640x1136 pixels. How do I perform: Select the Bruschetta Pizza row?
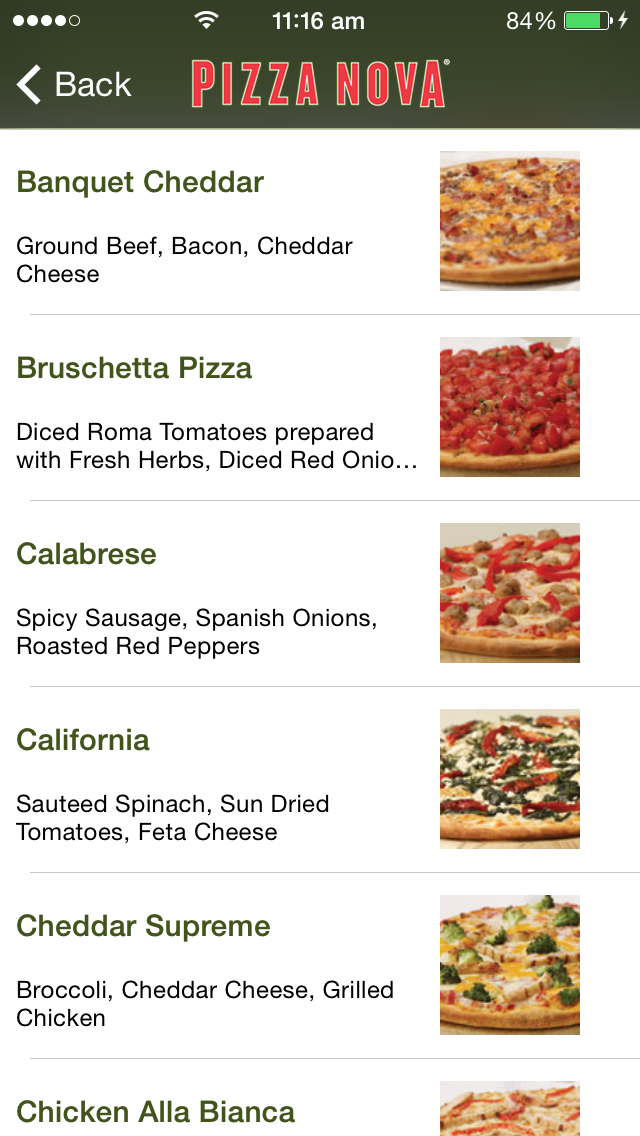pos(320,408)
